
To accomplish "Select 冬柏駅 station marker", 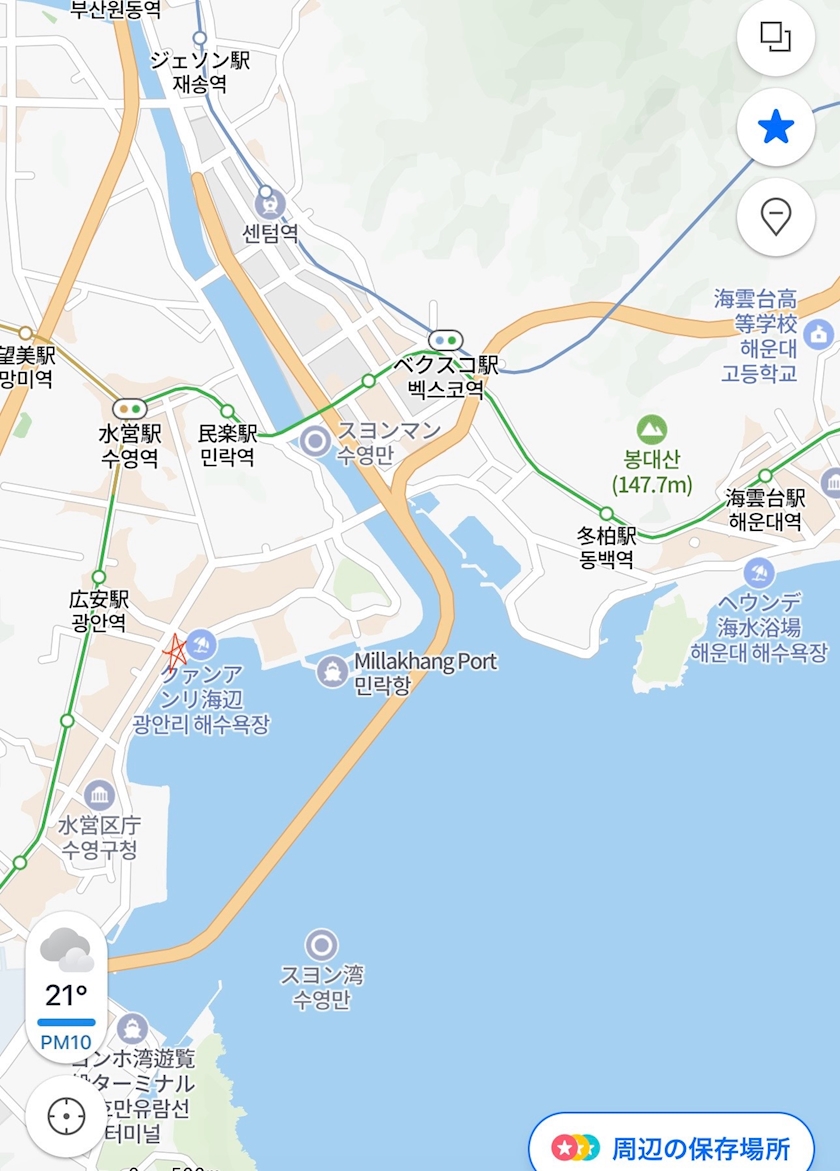I will [606, 514].
